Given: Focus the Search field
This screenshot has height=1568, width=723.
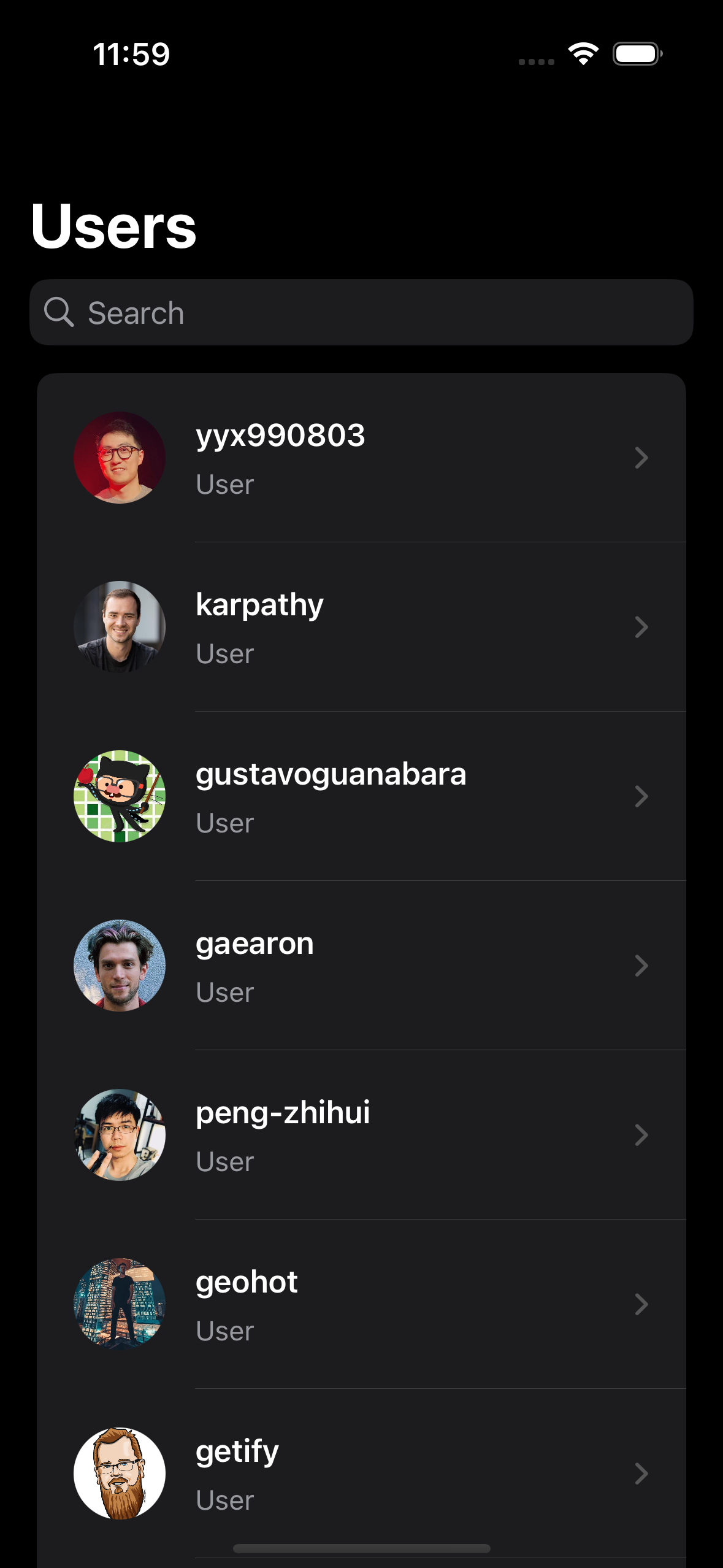Looking at the screenshot, I should (x=361, y=313).
